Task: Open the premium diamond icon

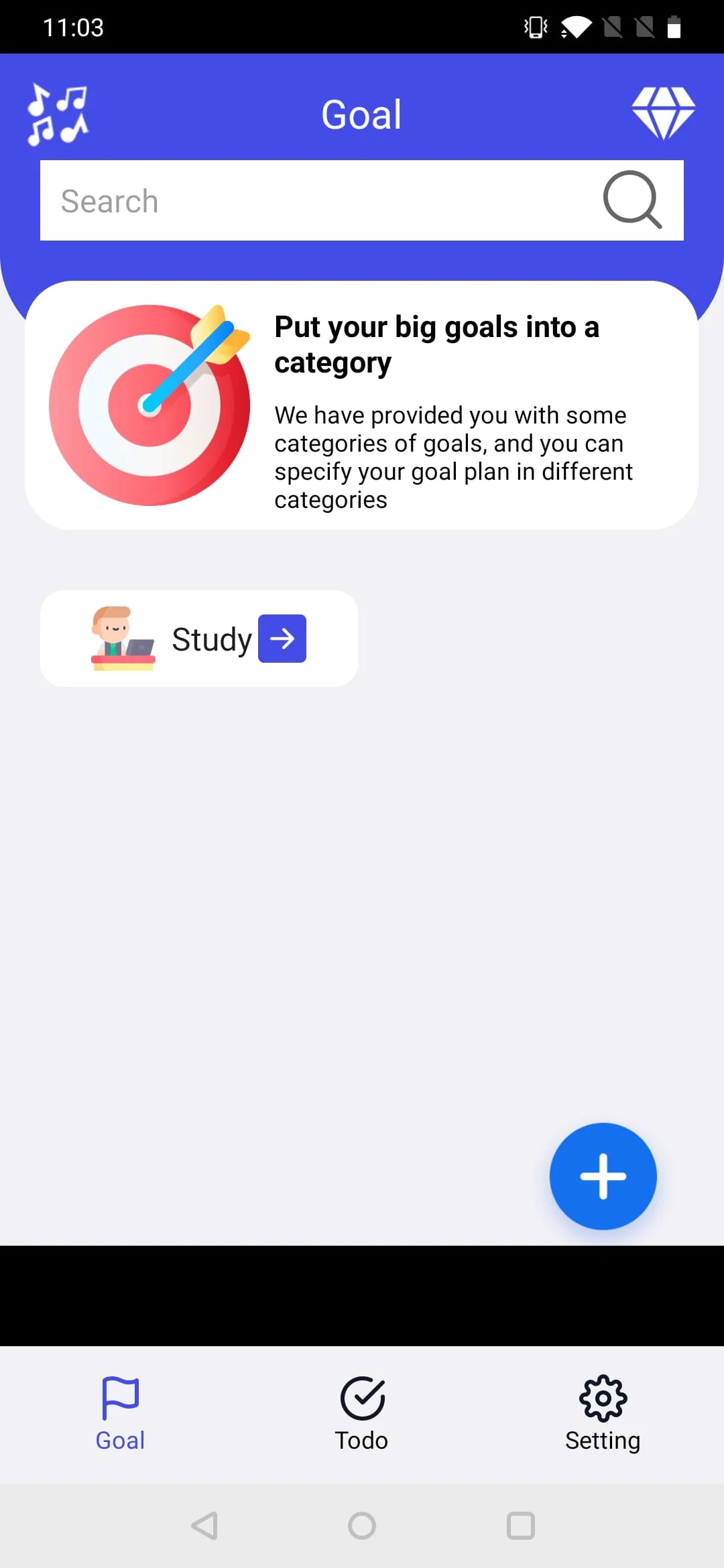Action: (x=663, y=113)
